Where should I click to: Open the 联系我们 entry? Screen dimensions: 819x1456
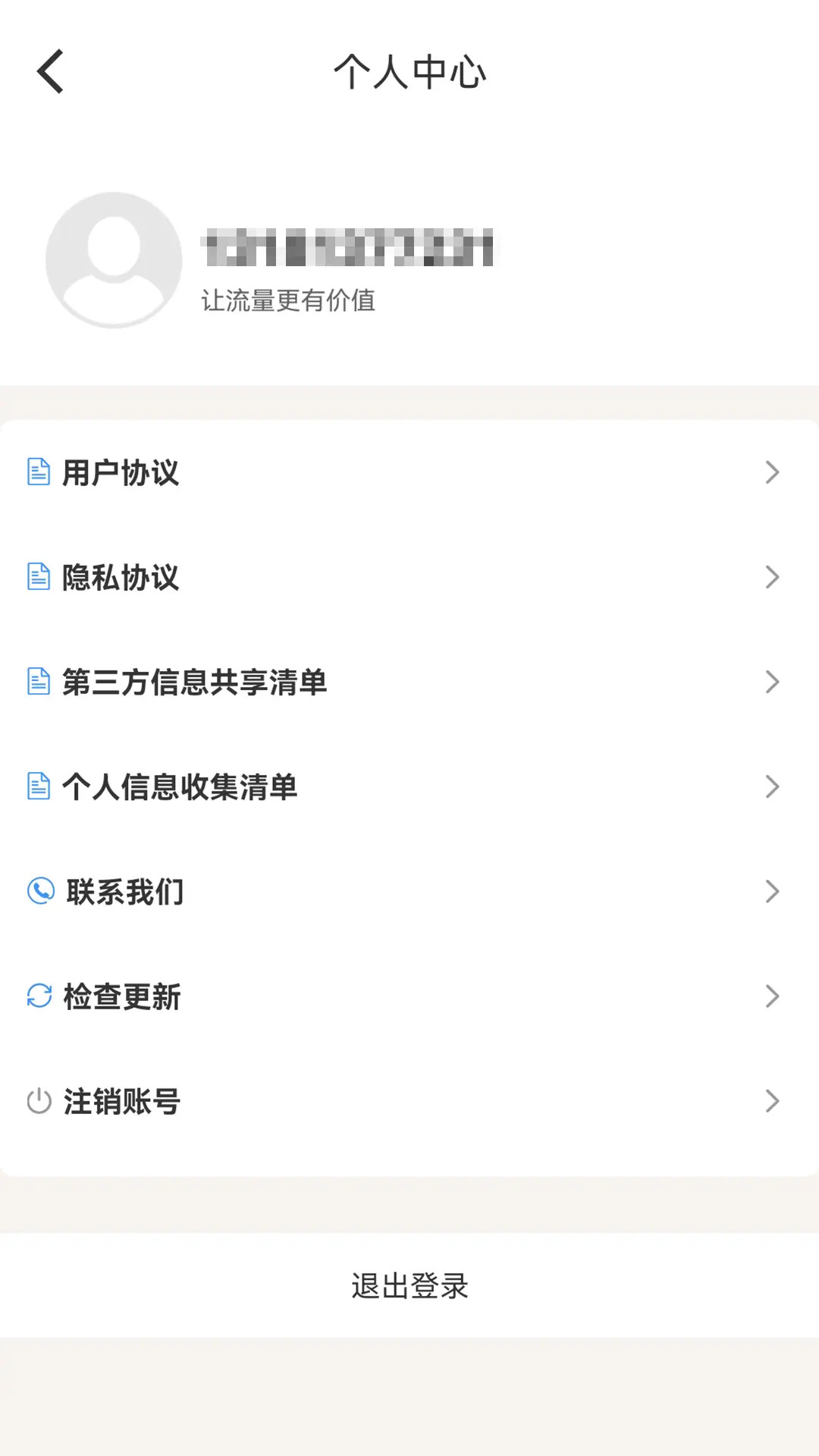click(x=409, y=891)
